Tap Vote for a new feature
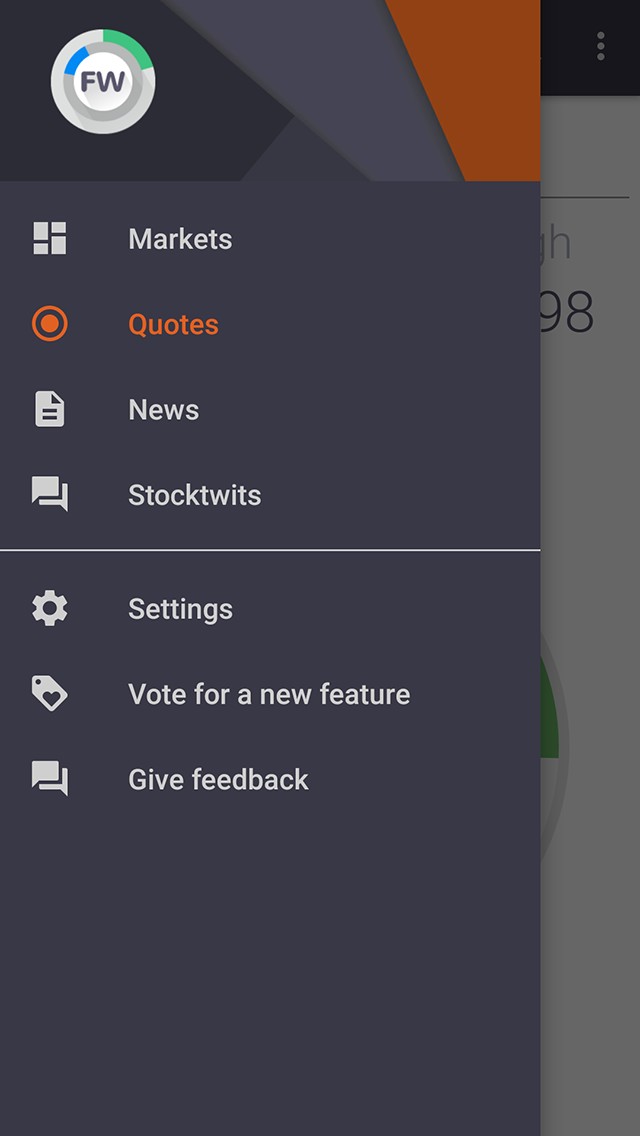 click(270, 694)
